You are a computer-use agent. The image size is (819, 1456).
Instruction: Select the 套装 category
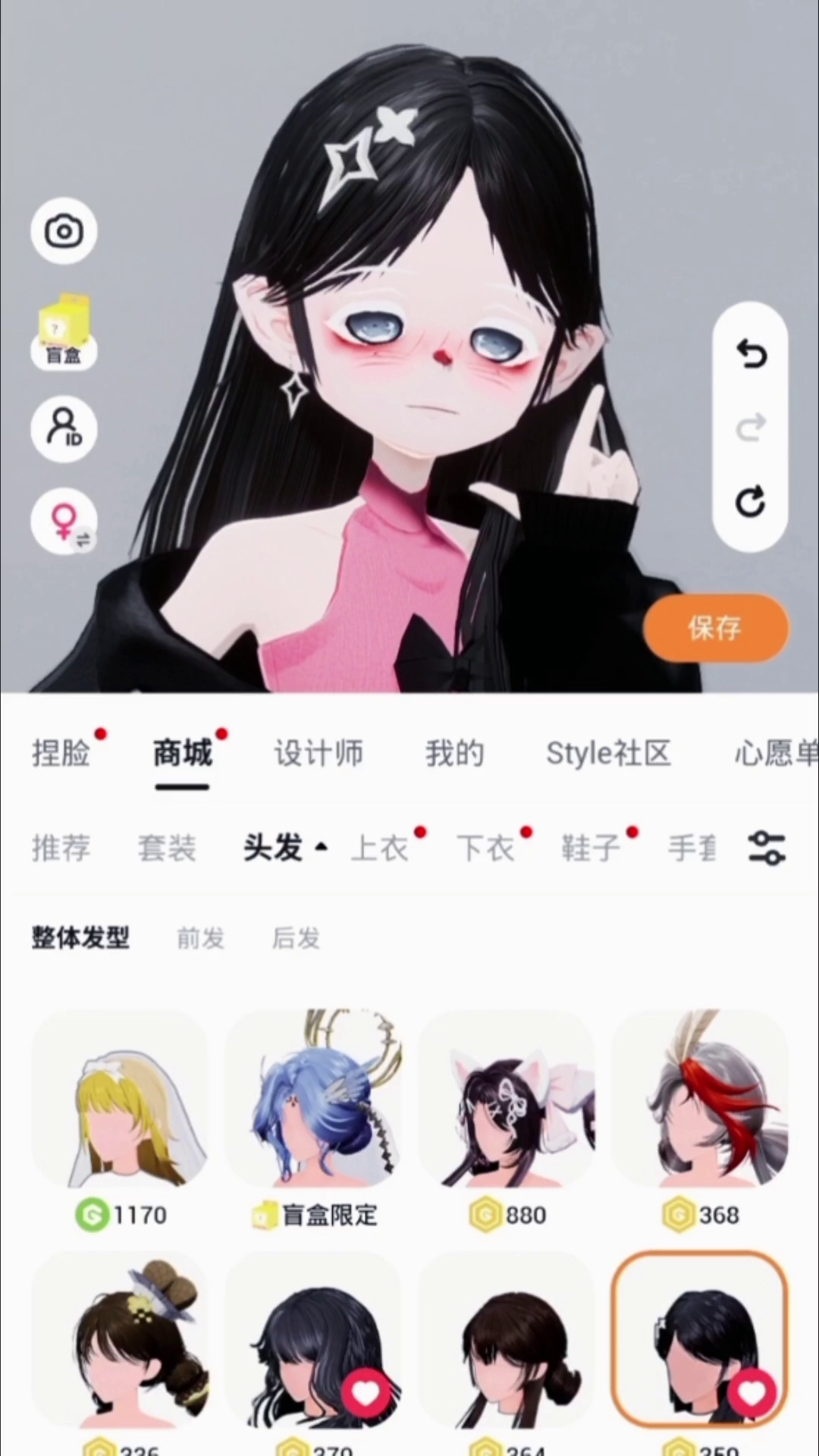coord(167,848)
